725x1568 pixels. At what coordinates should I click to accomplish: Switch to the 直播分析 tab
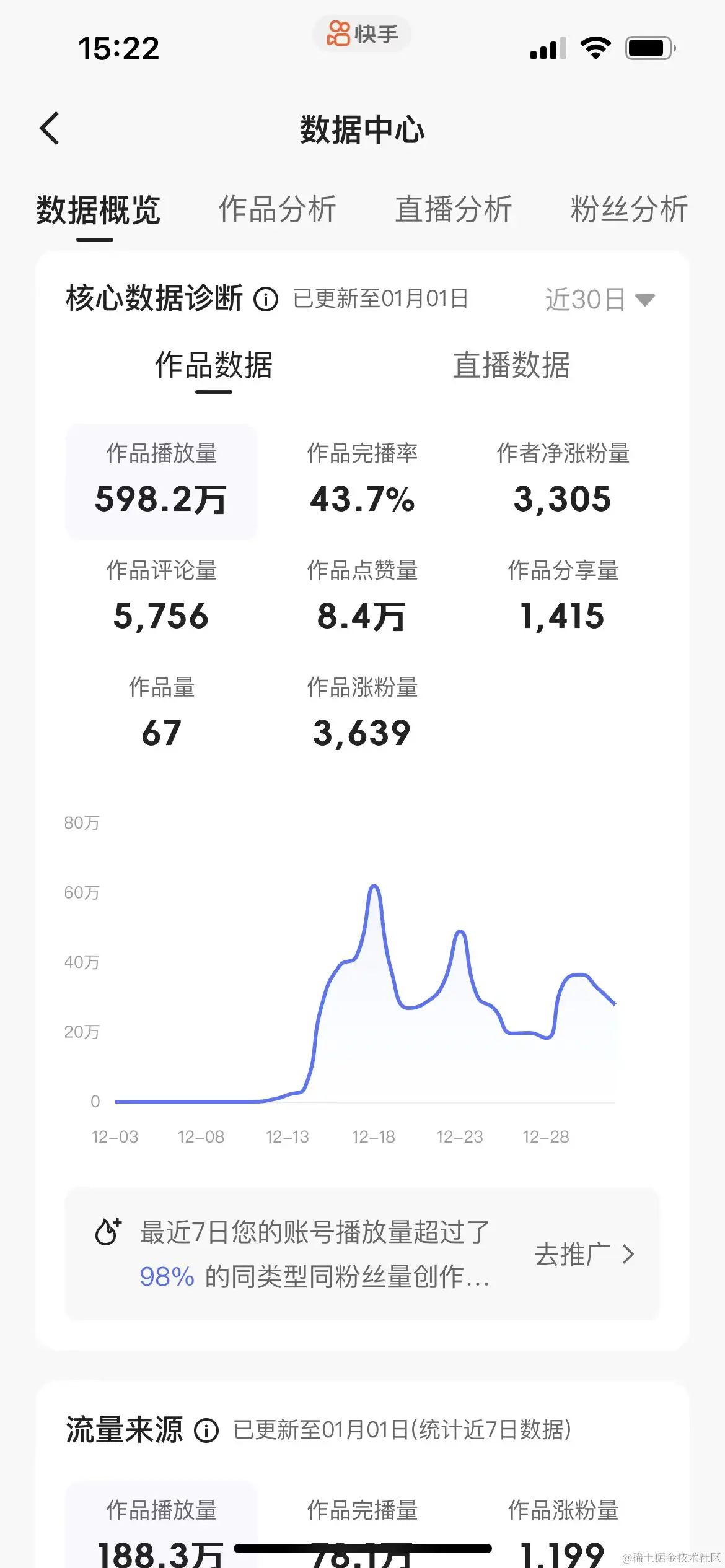click(x=454, y=210)
